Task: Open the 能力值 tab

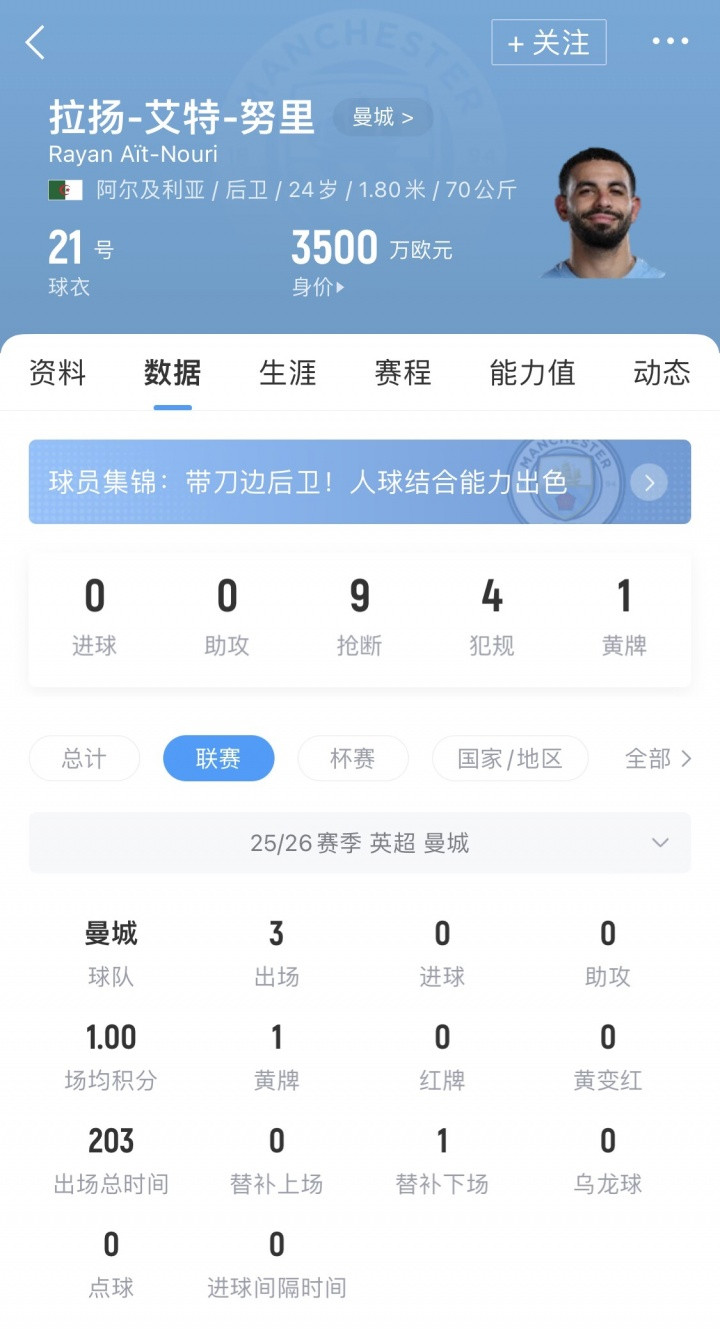Action: point(532,373)
